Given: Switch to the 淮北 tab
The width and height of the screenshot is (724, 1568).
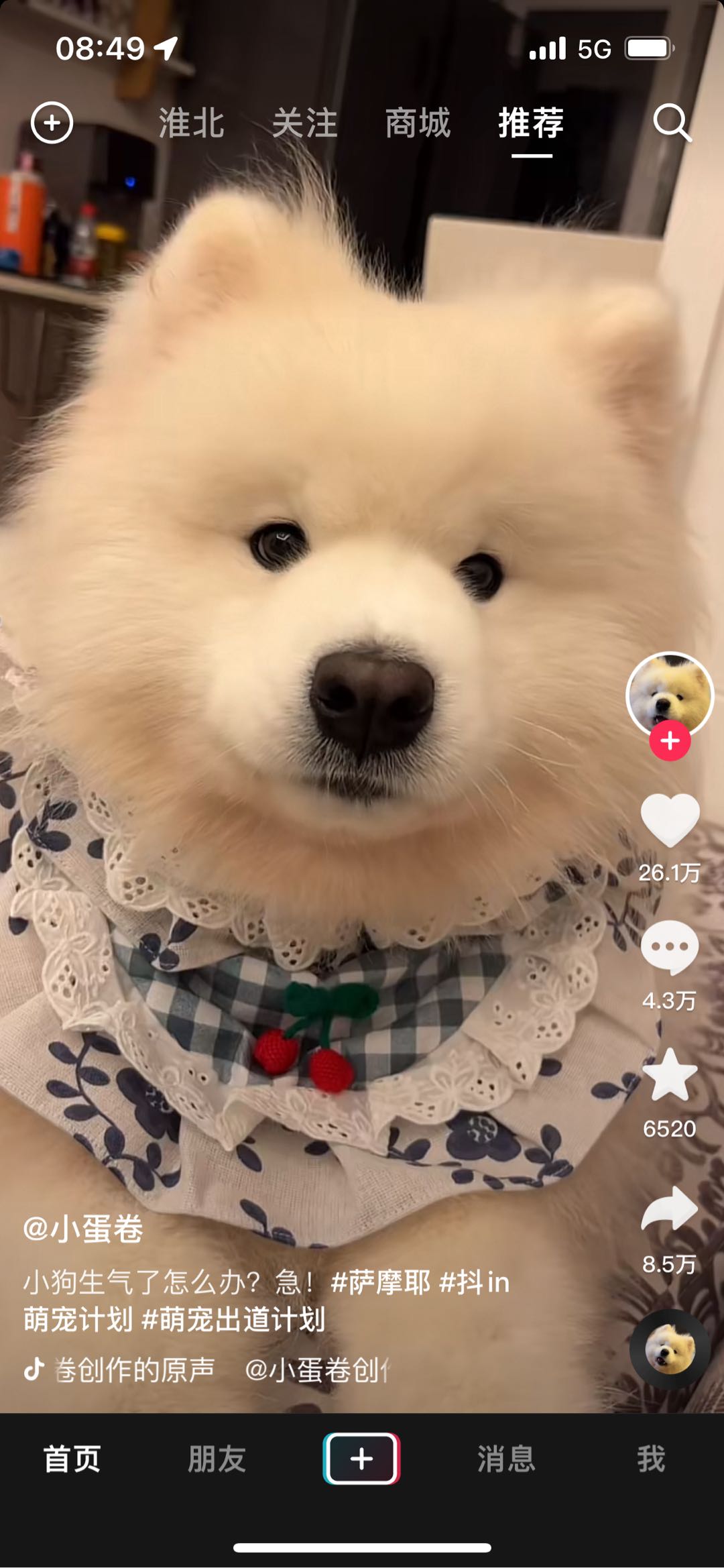Looking at the screenshot, I should pos(191,123).
